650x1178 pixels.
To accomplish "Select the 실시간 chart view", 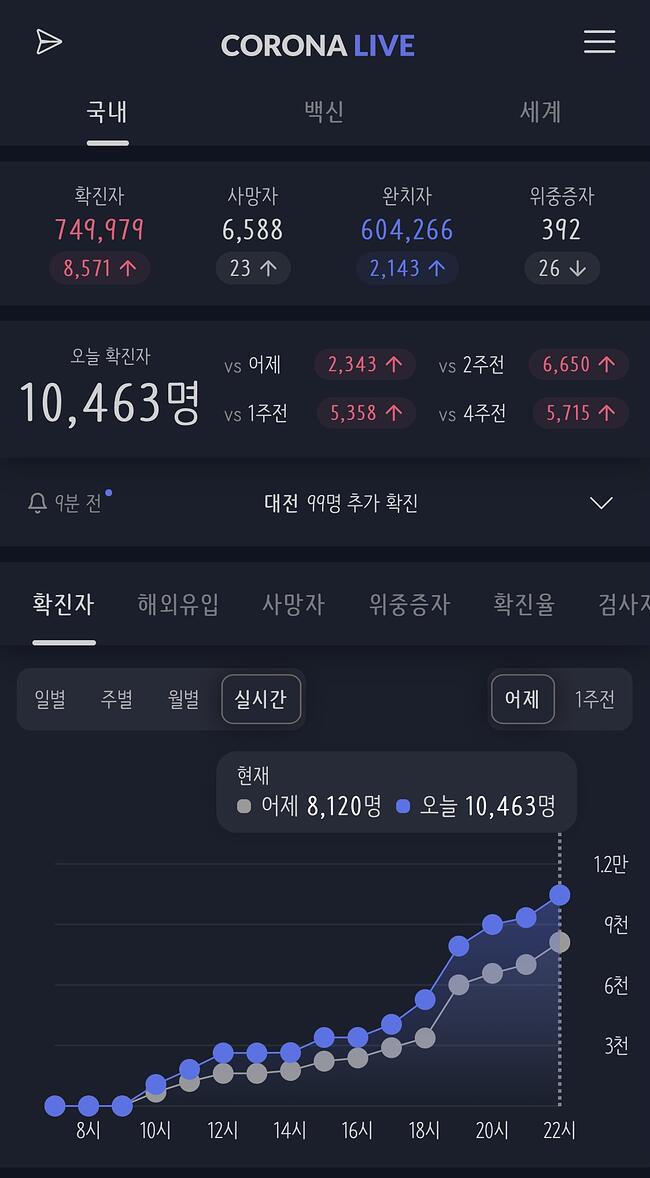I will (x=261, y=699).
